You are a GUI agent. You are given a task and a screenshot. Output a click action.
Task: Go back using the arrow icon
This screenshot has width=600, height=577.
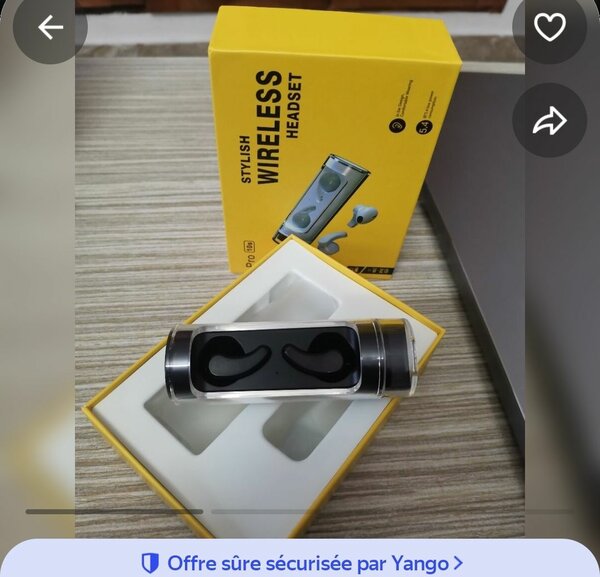(49, 28)
